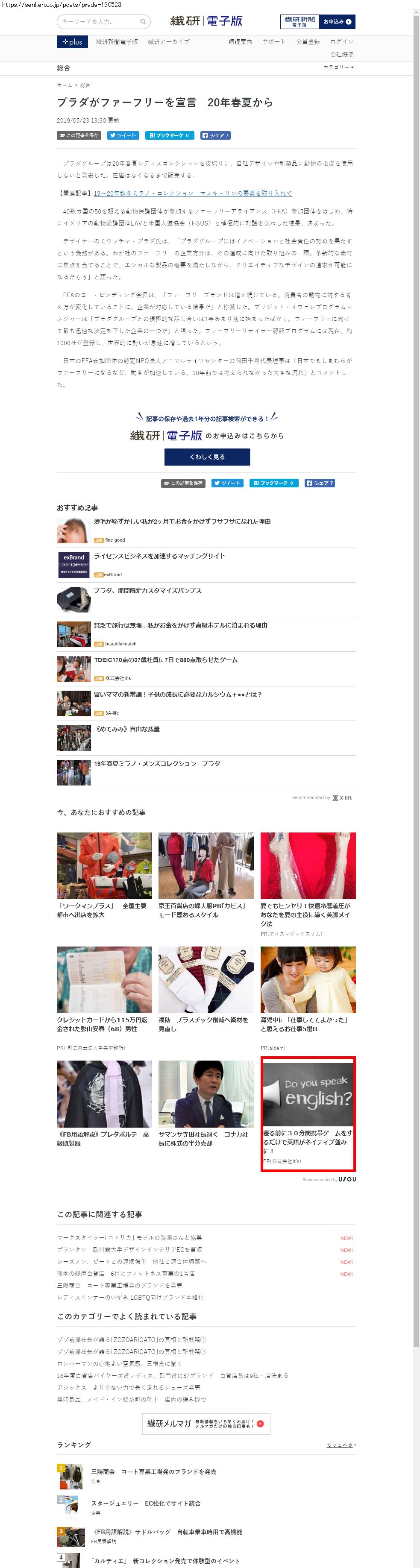The height and width of the screenshot is (1568, 420).
Task: Open the 繊研メルマガ banner
Action: point(206,1424)
